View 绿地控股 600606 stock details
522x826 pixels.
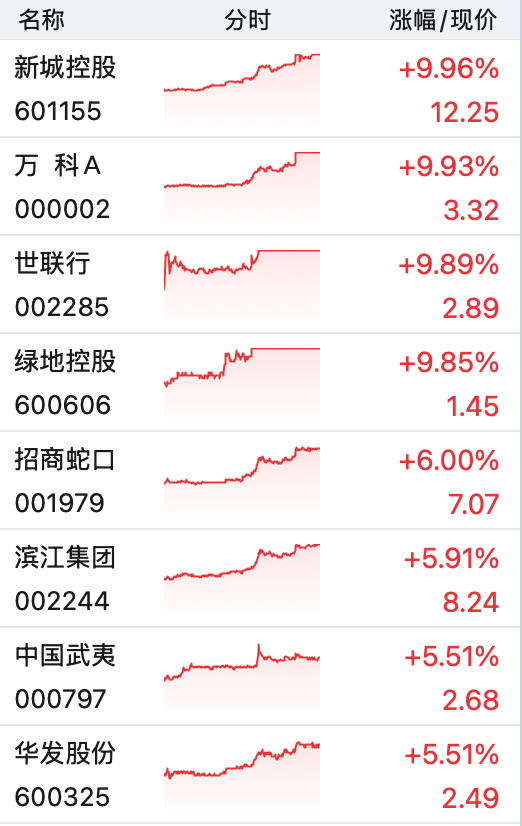coord(261,382)
